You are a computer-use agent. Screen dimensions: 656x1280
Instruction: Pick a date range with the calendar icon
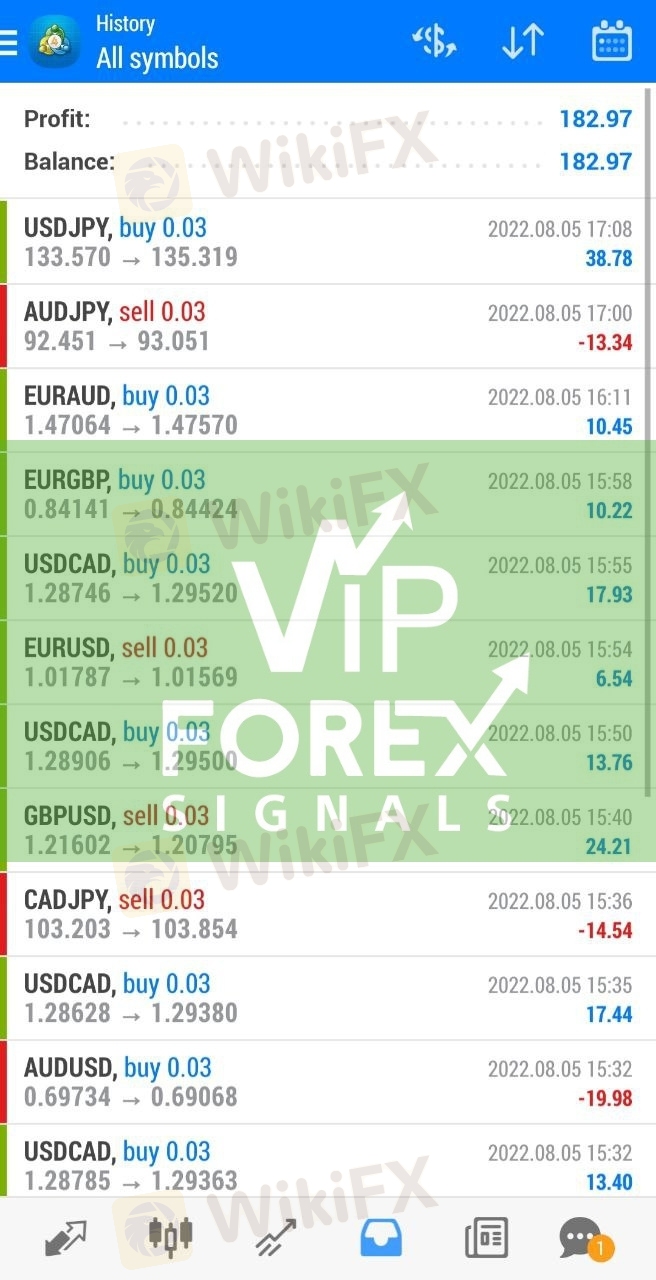[611, 42]
